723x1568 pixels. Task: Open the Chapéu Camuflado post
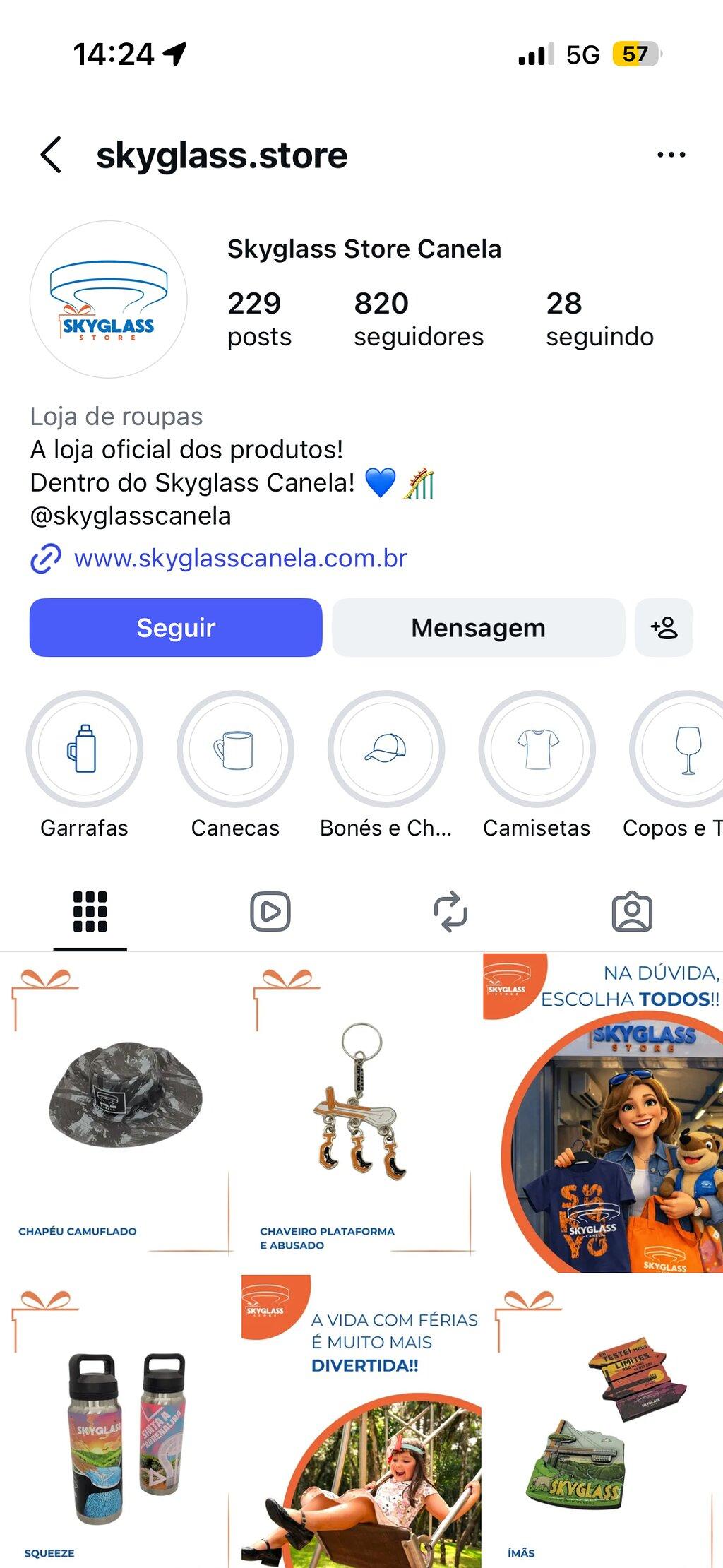click(x=119, y=1112)
